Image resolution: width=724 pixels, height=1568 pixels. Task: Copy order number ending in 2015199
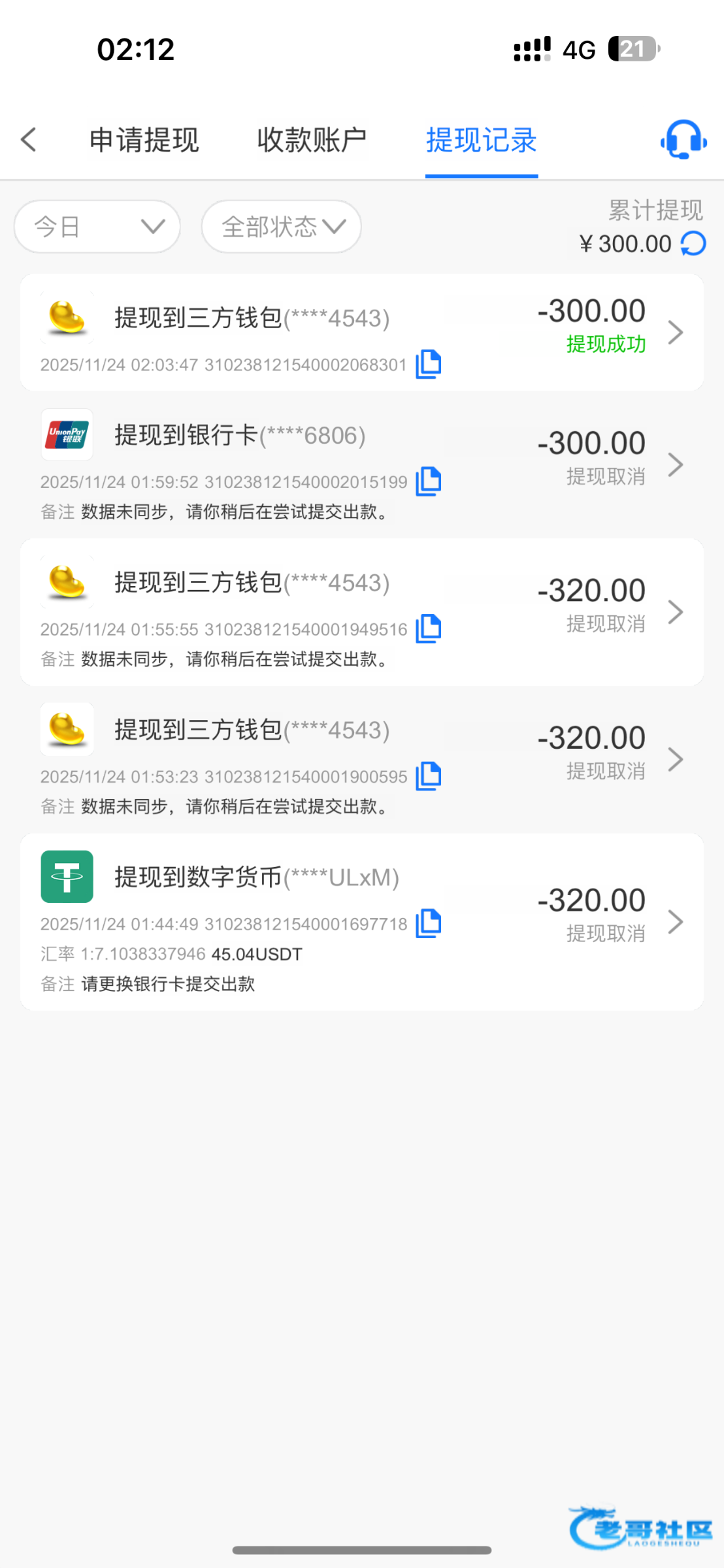coord(429,482)
